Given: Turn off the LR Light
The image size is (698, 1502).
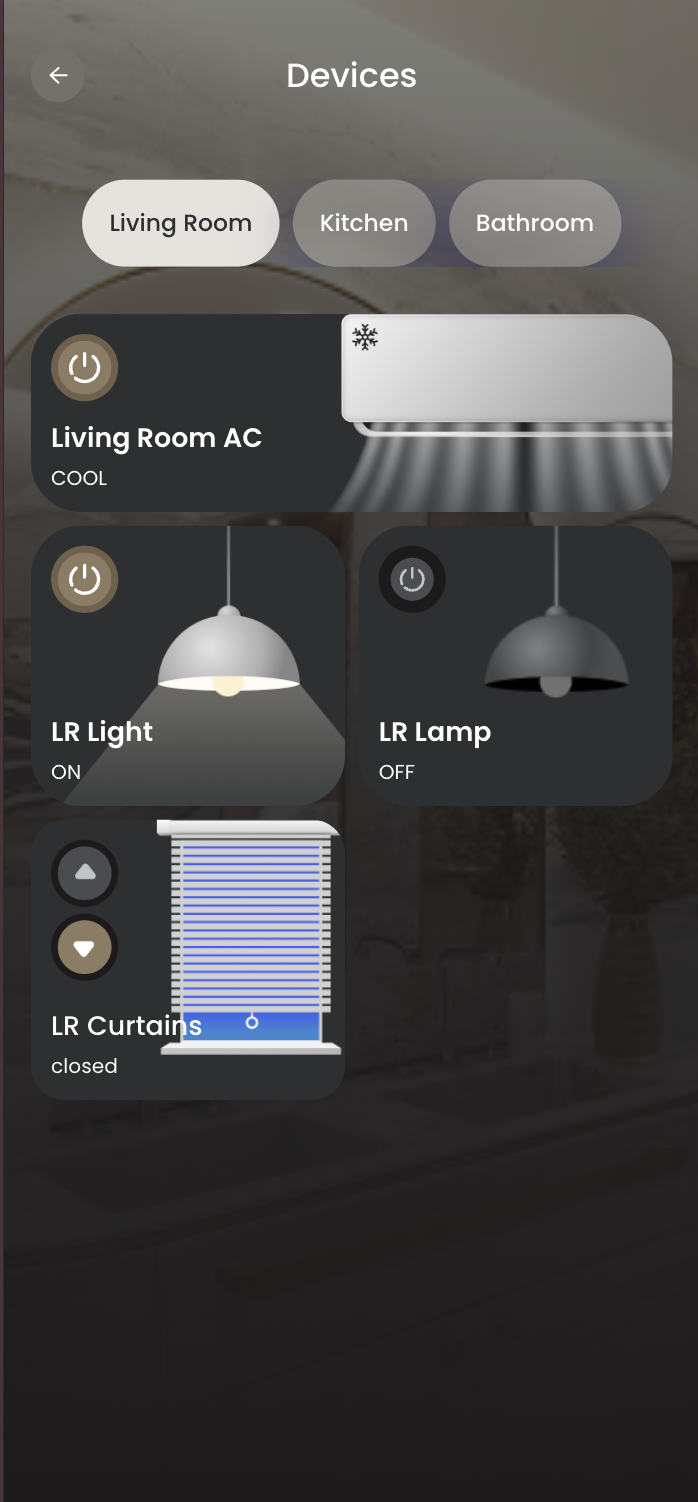Looking at the screenshot, I should pyautogui.click(x=85, y=579).
